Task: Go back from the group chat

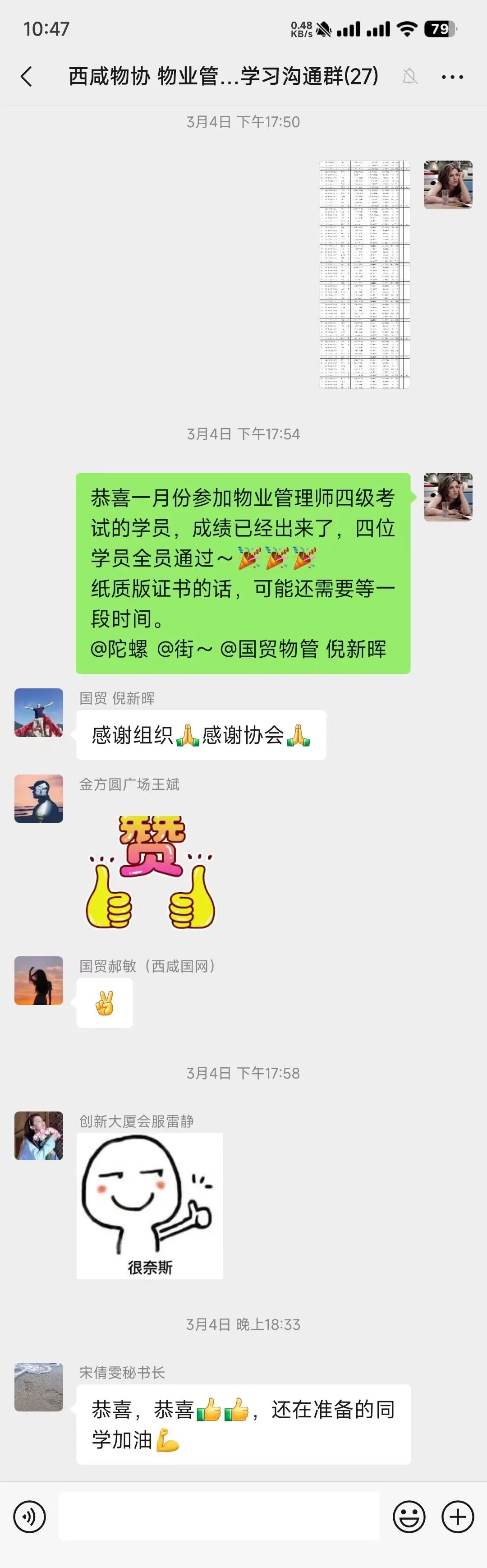Action: coord(26,77)
